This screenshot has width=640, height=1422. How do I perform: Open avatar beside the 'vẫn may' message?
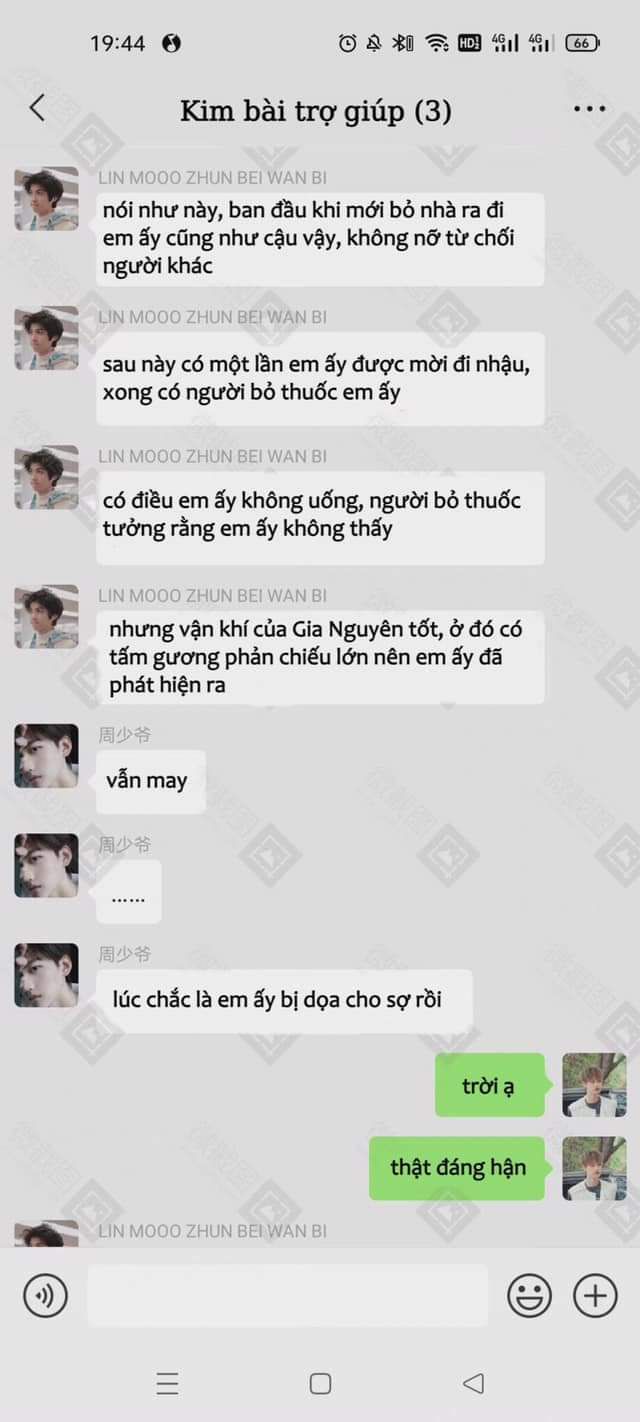click(x=46, y=756)
